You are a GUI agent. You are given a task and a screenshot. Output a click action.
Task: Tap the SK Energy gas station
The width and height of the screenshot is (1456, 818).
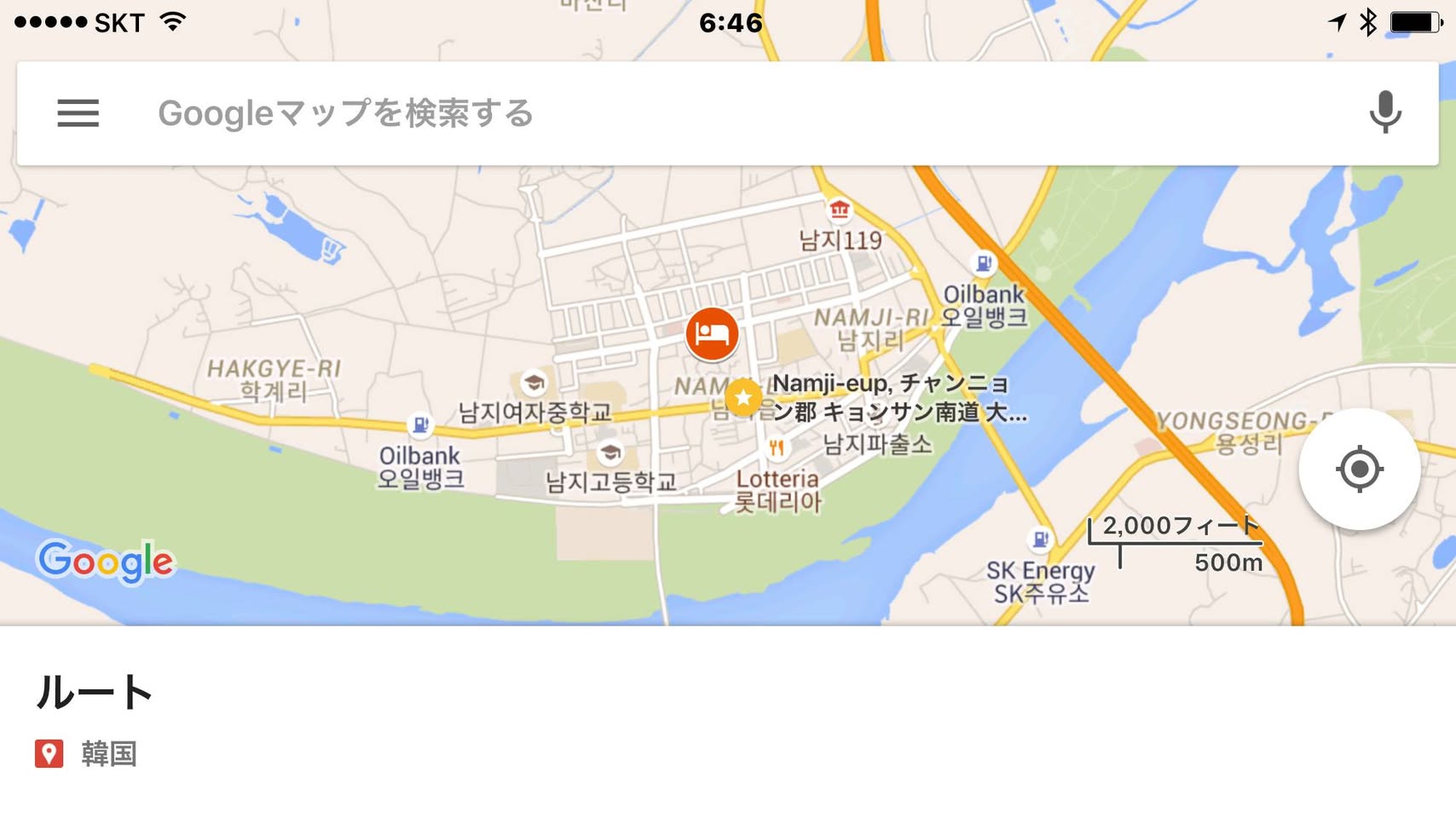(1040, 539)
